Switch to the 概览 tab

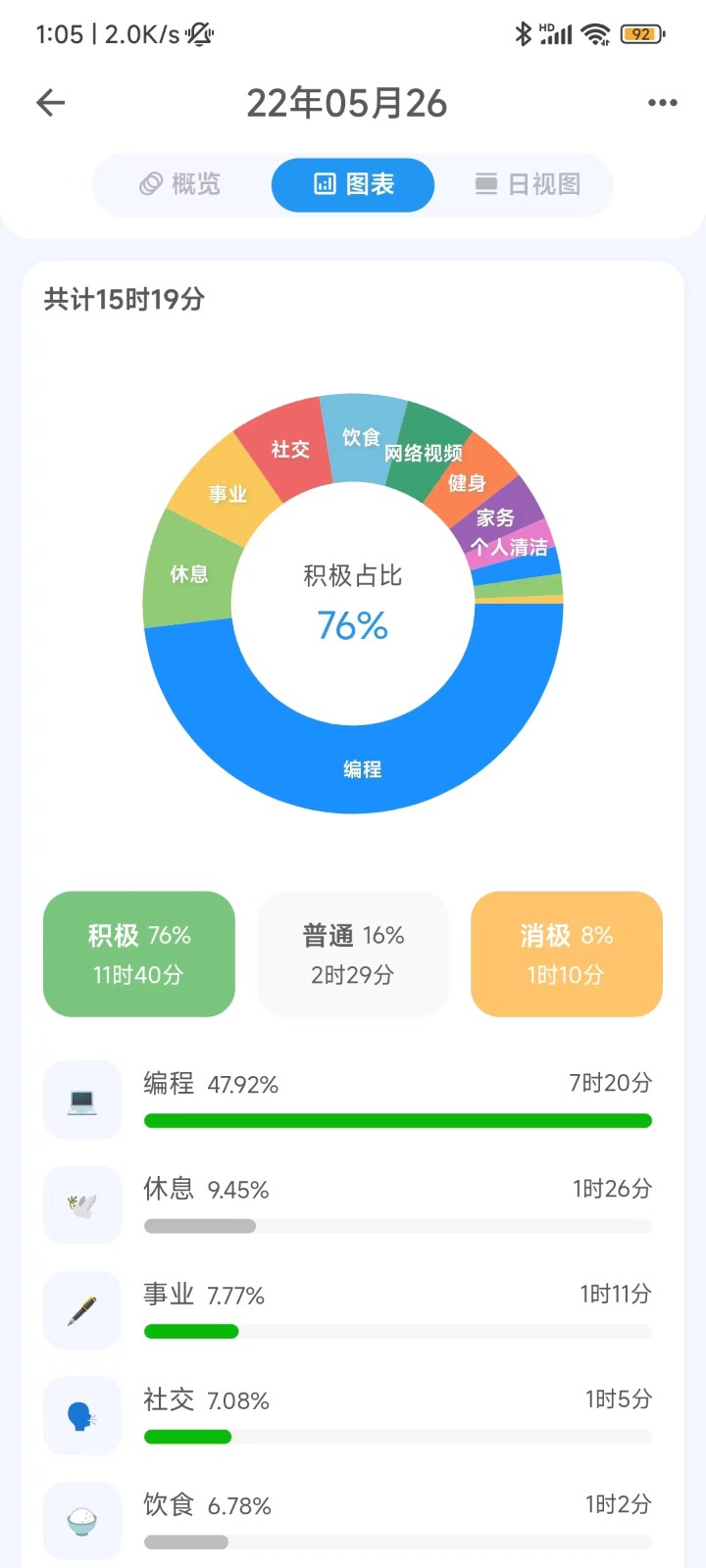181,184
